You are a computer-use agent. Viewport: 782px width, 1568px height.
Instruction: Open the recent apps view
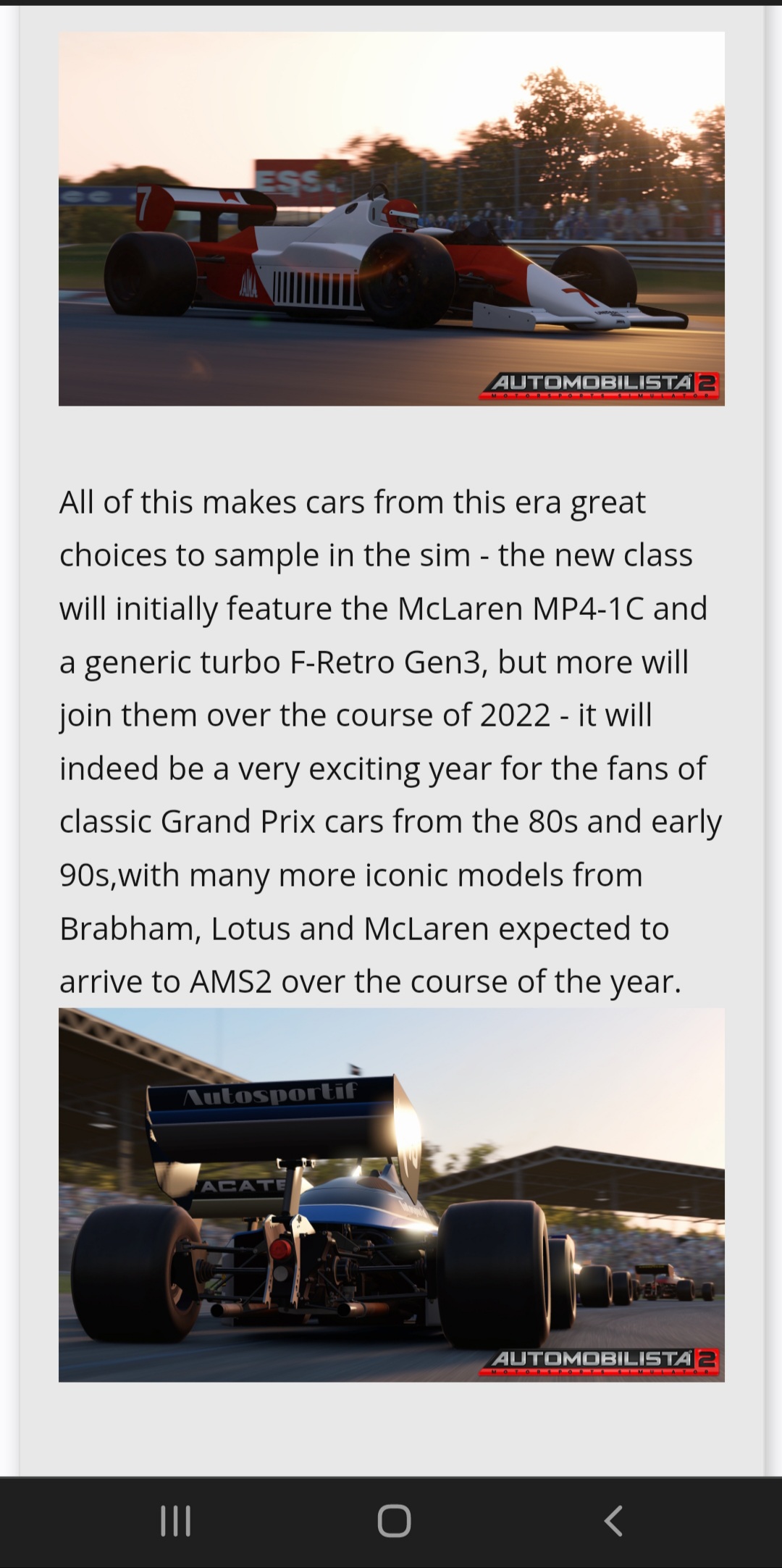tap(175, 1520)
